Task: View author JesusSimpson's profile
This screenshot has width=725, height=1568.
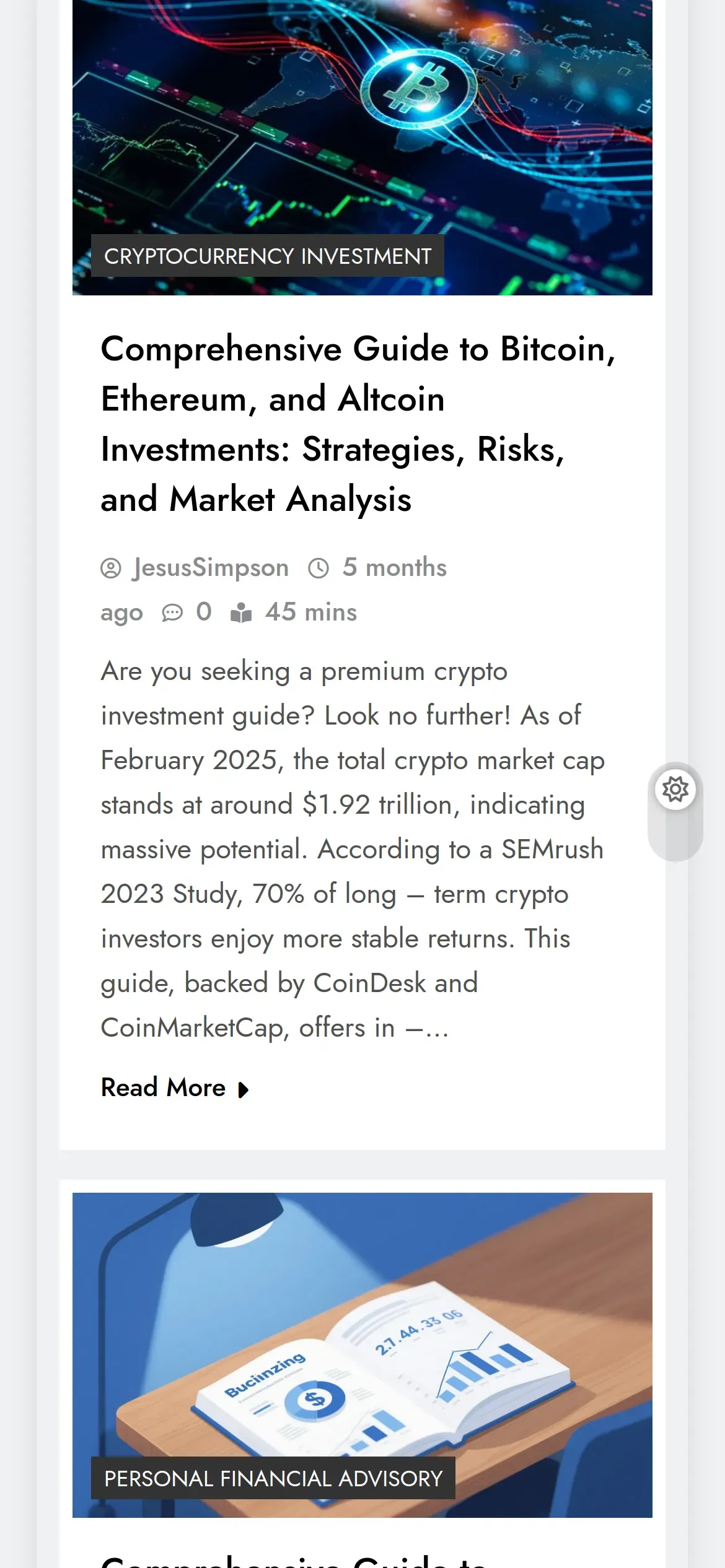Action: click(210, 567)
